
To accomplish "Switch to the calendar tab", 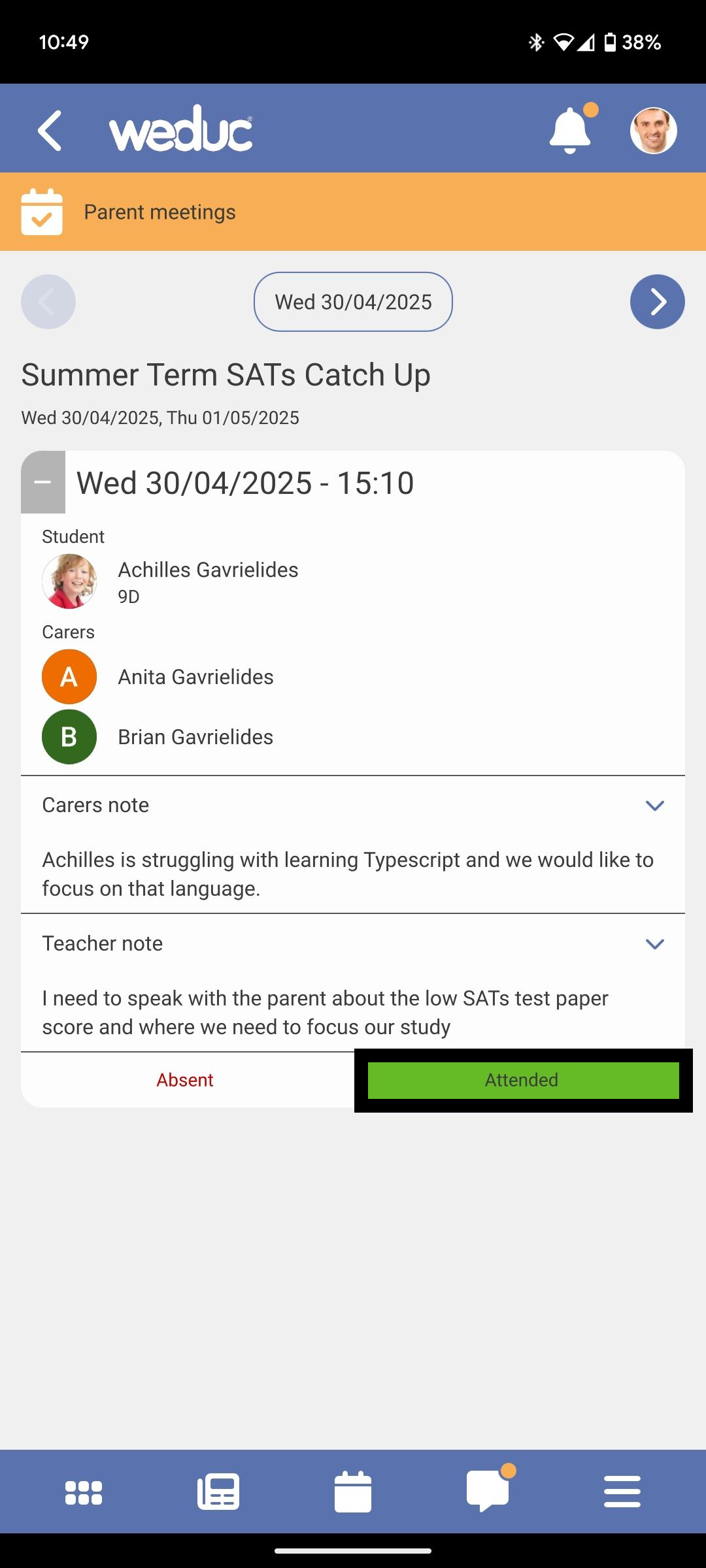I will click(353, 1492).
